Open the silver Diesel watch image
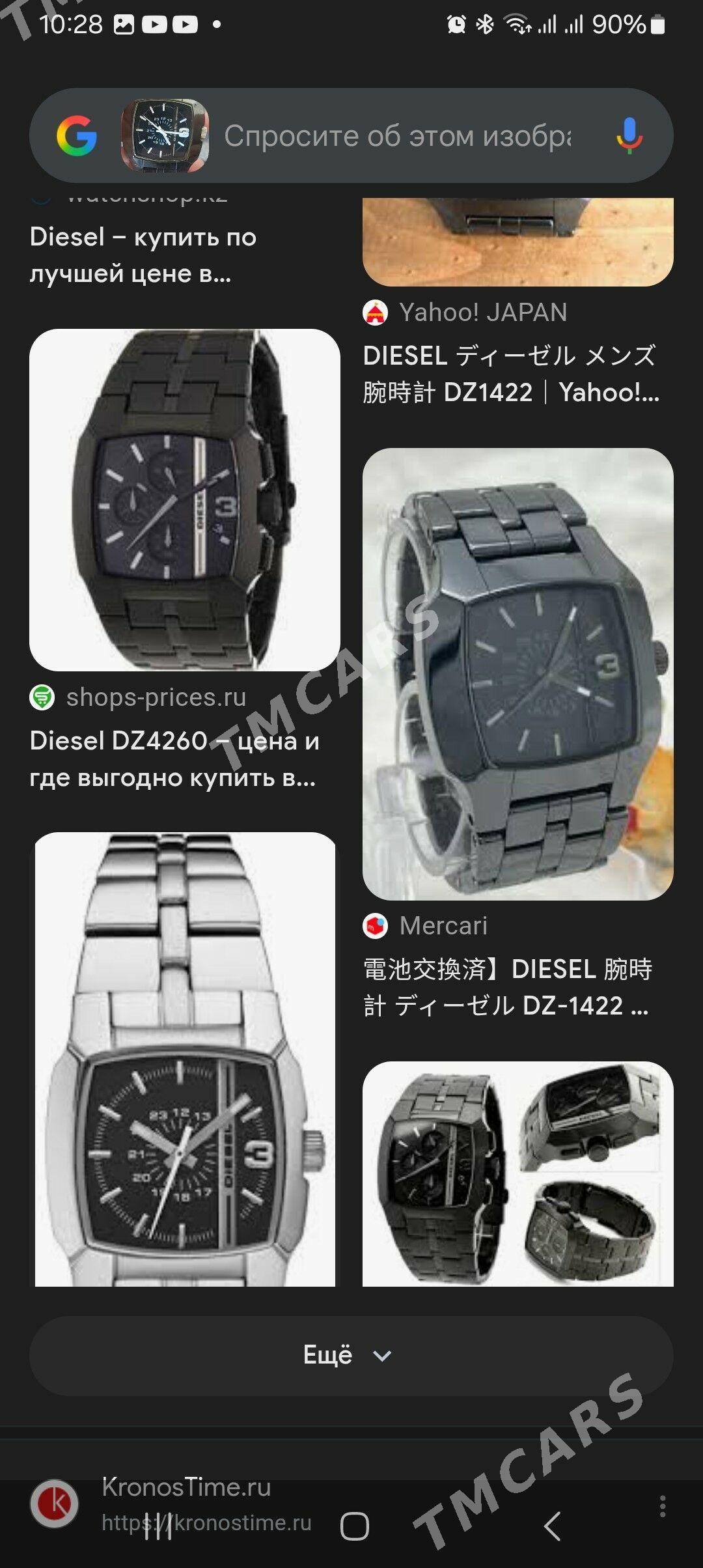This screenshot has height=1568, width=703. (x=185, y=1059)
